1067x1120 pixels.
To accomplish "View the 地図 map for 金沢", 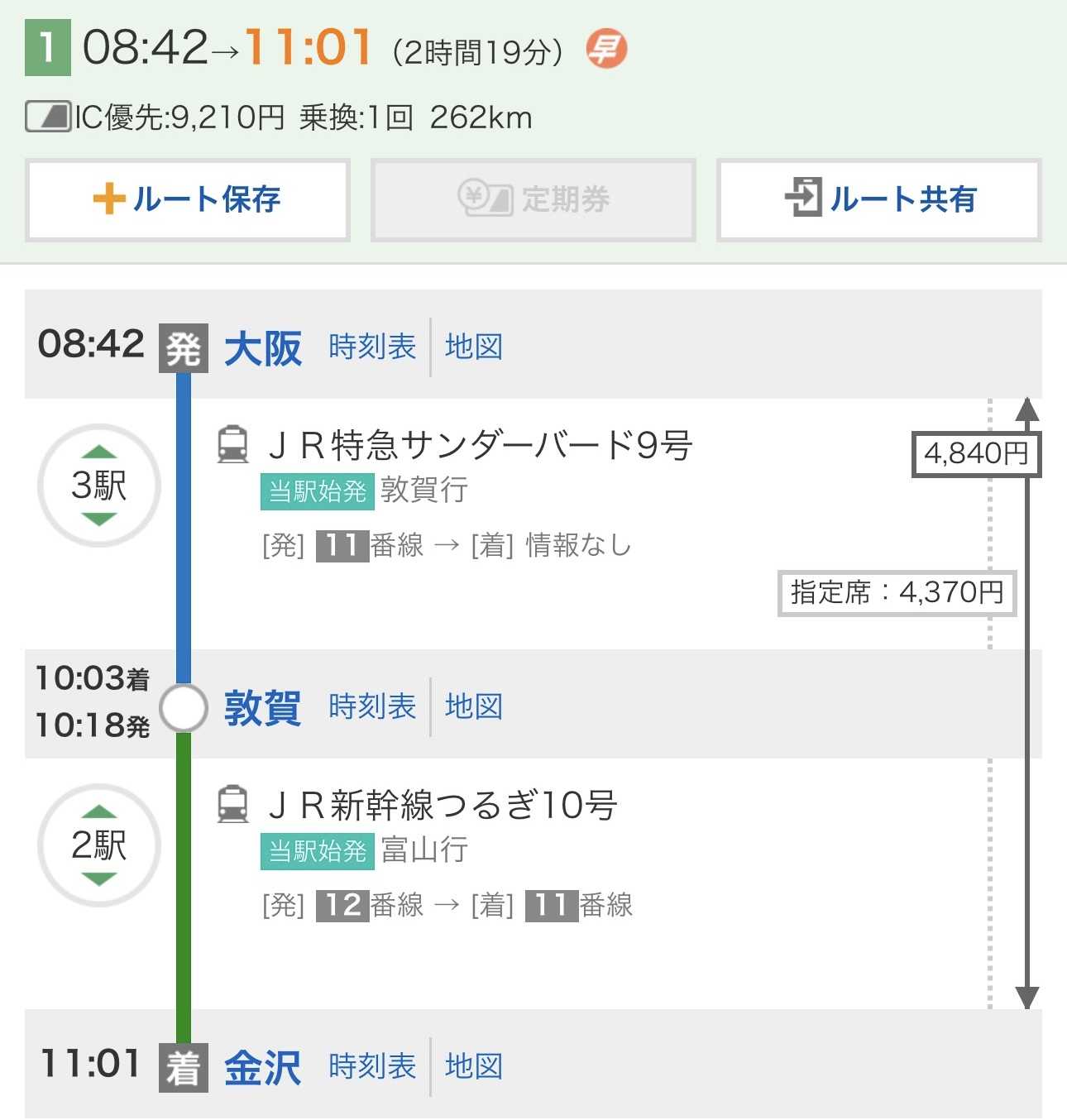I will pyautogui.click(x=473, y=1066).
